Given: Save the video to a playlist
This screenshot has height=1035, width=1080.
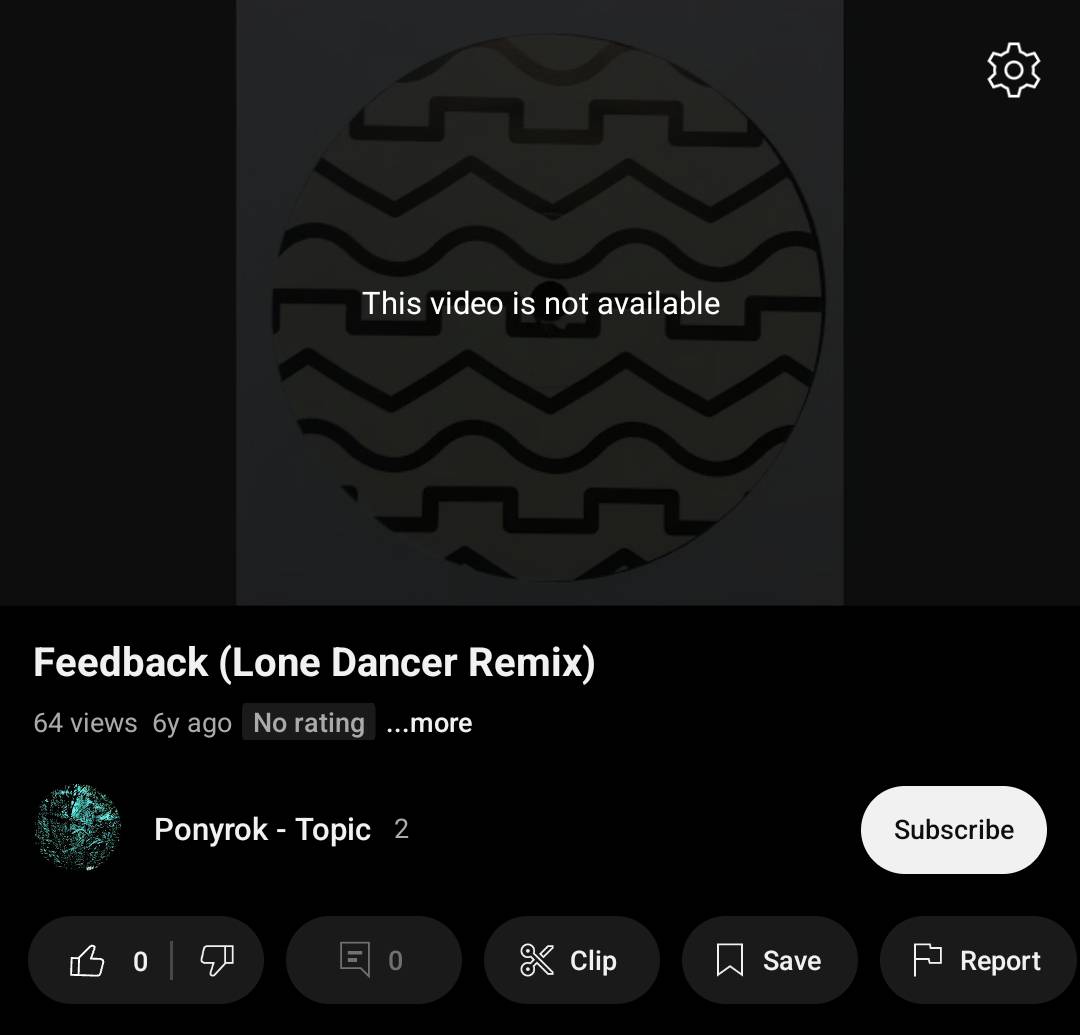Looking at the screenshot, I should pyautogui.click(x=769, y=961).
